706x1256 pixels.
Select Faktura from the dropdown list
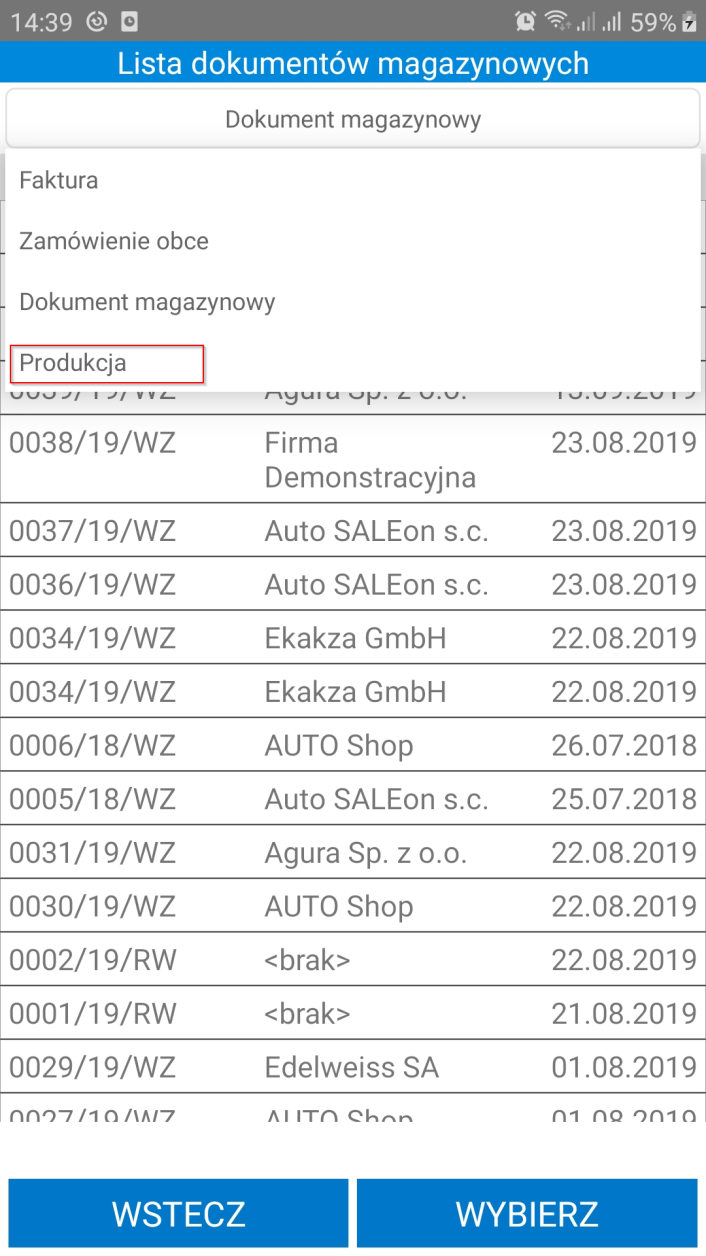click(60, 181)
